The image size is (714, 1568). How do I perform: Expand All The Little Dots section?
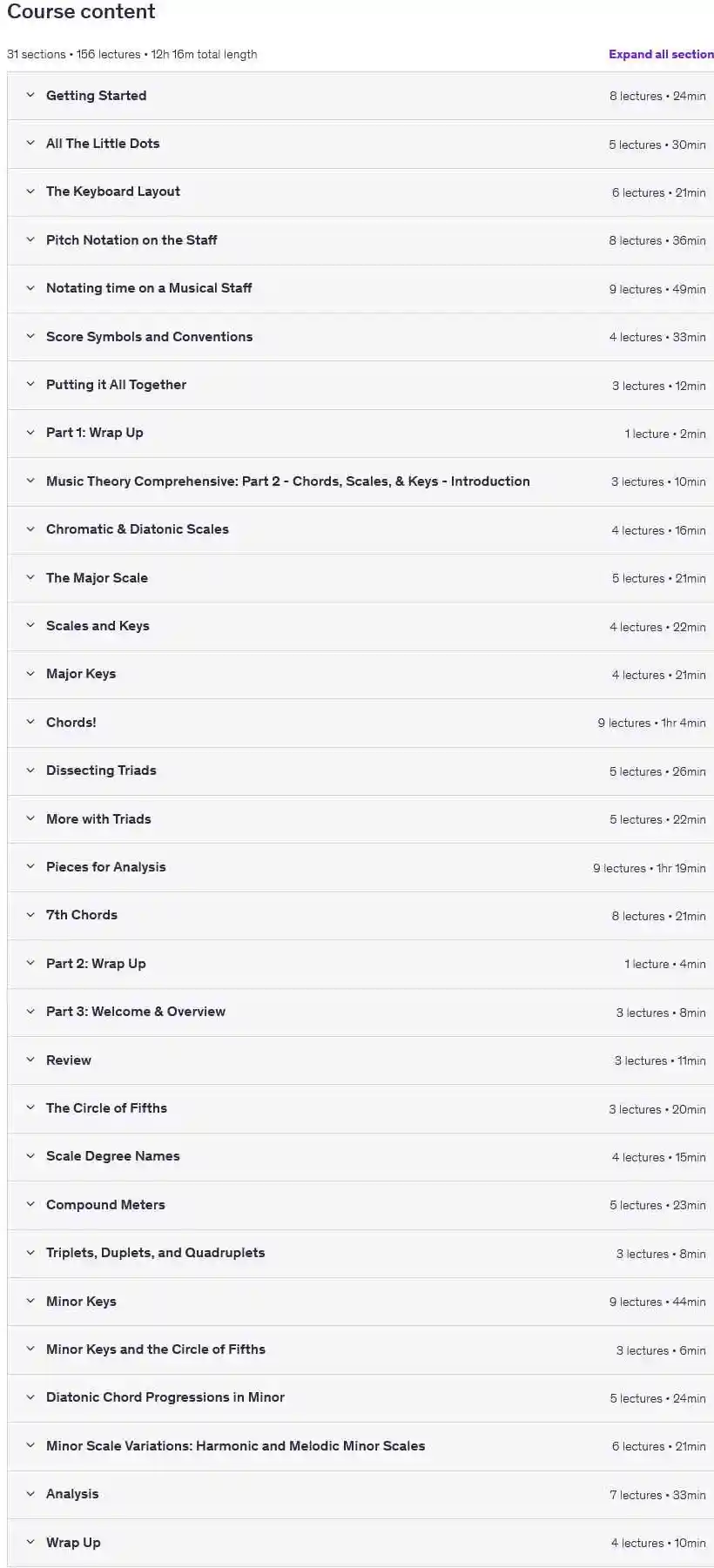(x=360, y=145)
